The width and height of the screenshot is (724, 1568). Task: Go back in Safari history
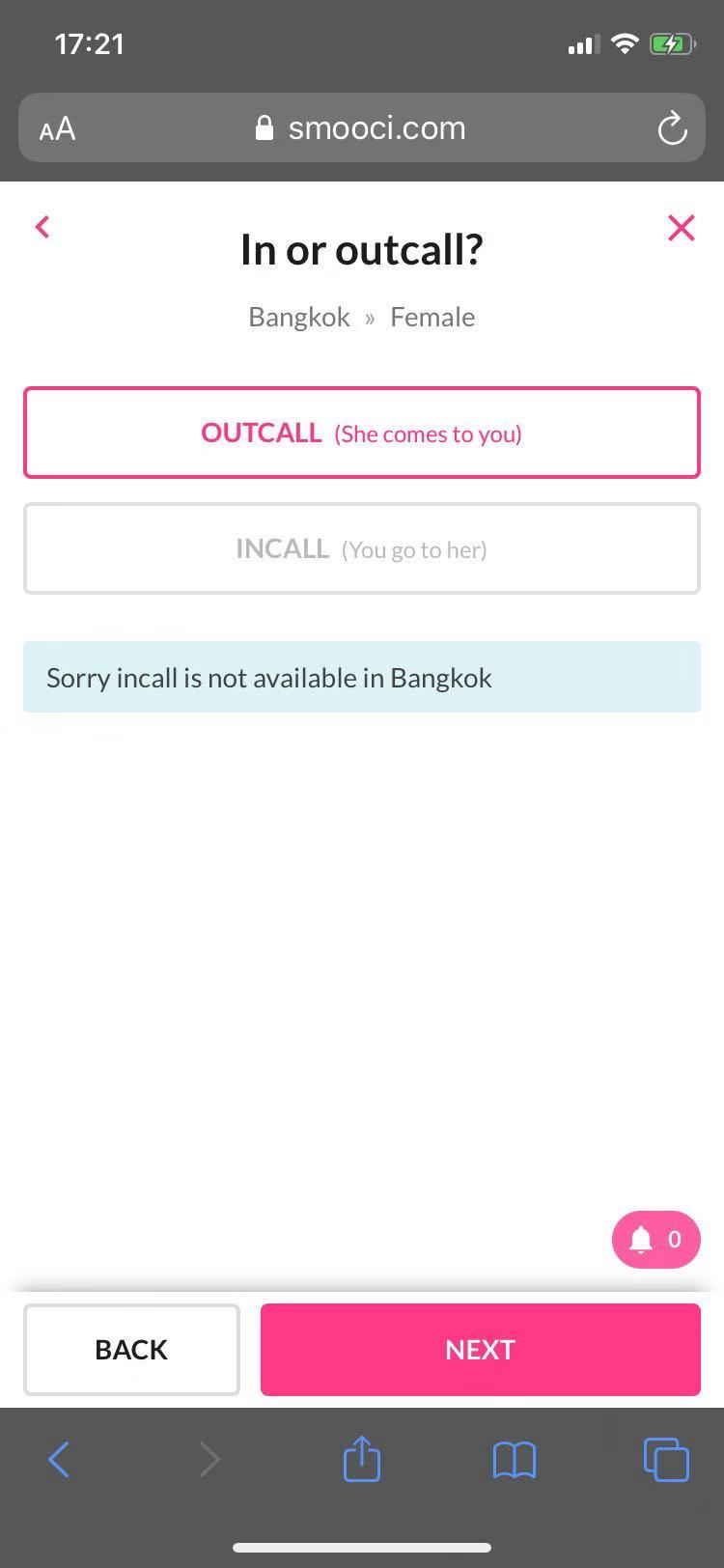[x=59, y=1459]
